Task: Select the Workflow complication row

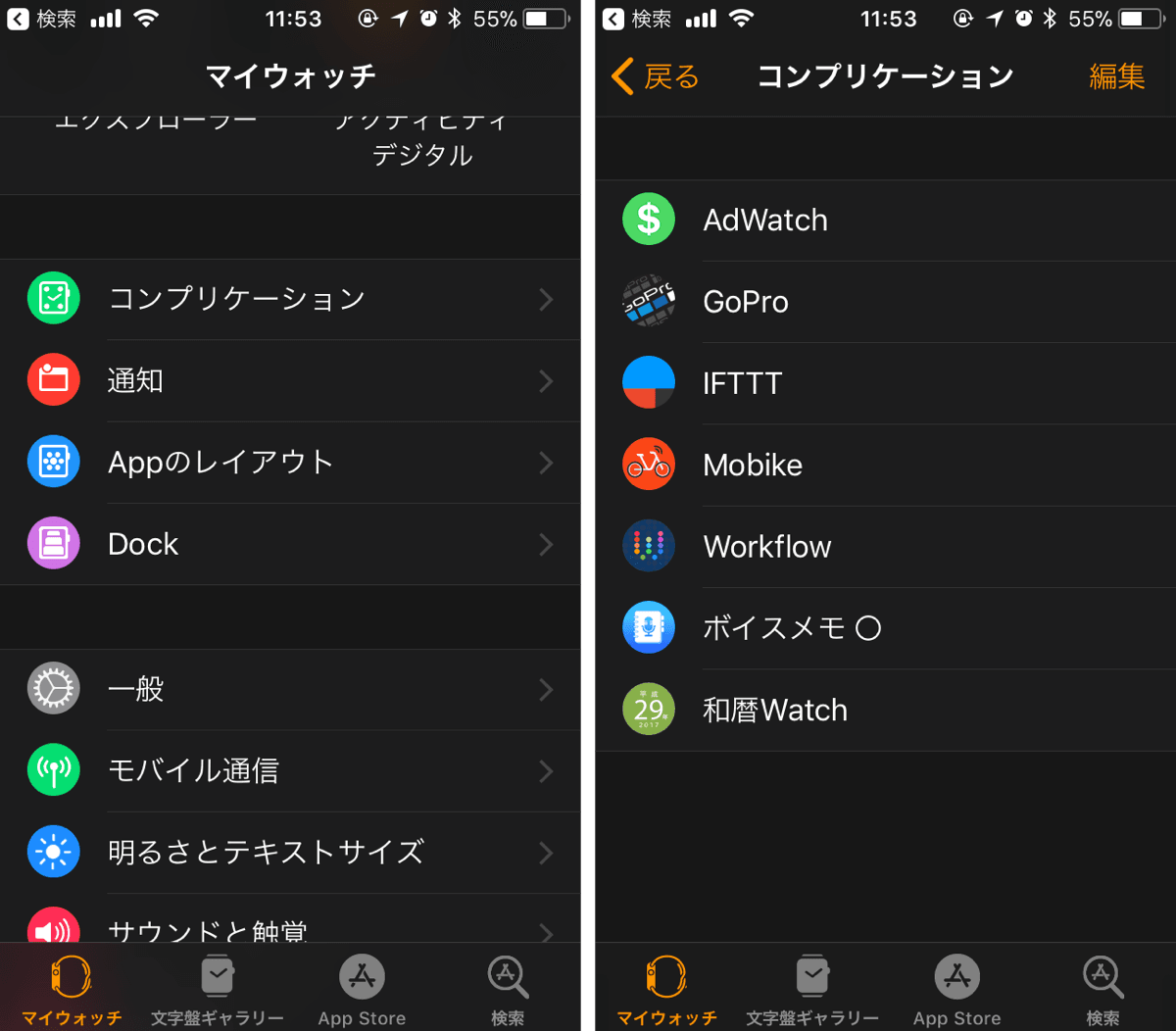Action: point(885,547)
